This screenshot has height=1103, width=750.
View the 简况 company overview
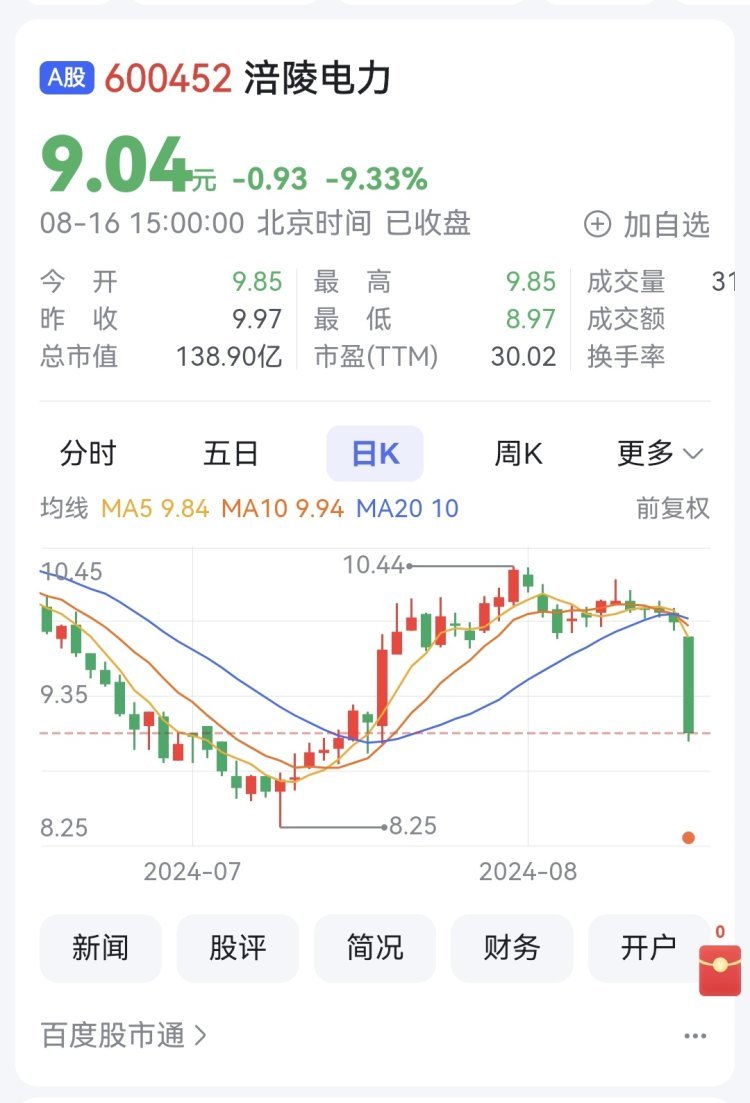(374, 948)
